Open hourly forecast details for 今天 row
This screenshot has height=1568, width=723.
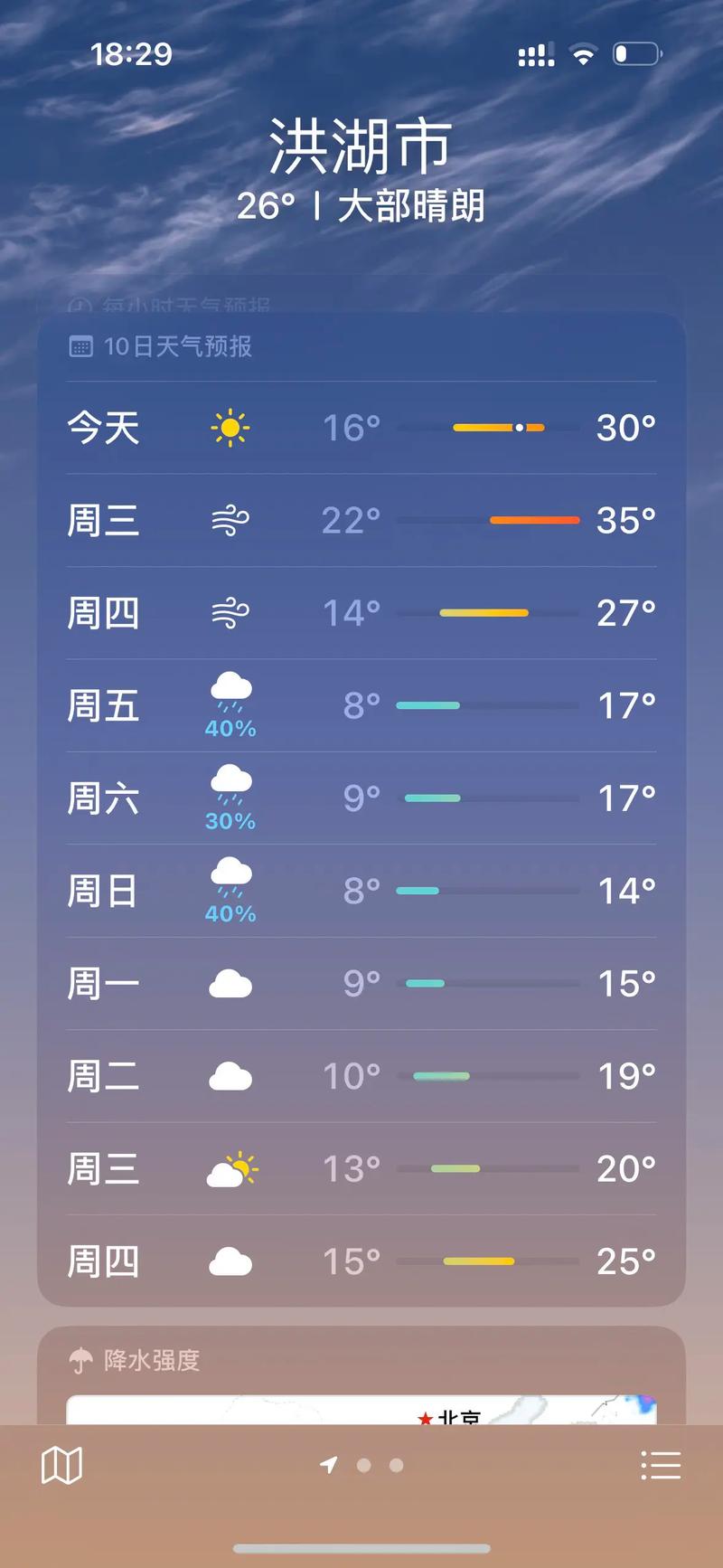coord(361,427)
